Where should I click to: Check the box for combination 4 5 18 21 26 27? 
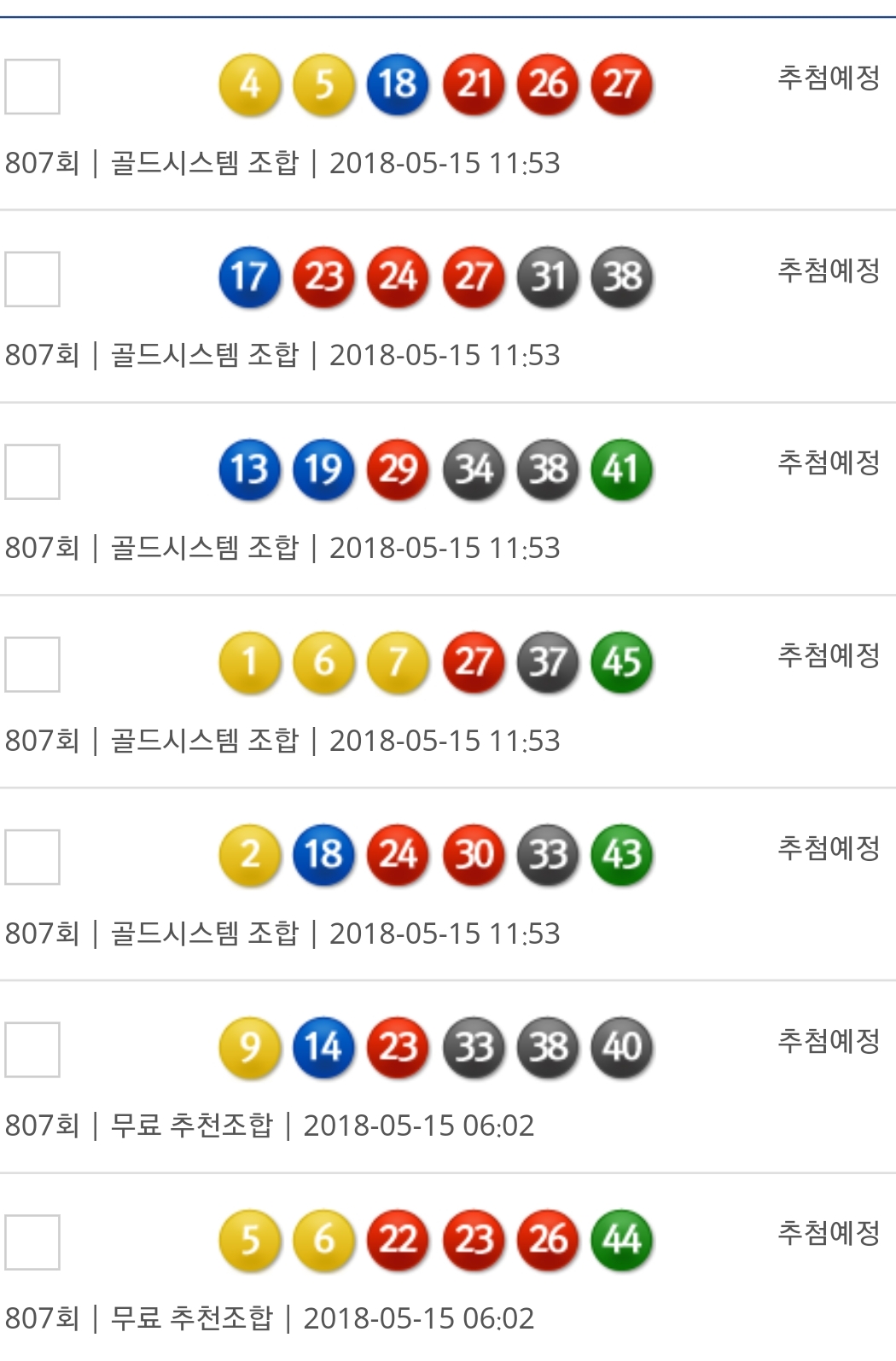point(32,86)
